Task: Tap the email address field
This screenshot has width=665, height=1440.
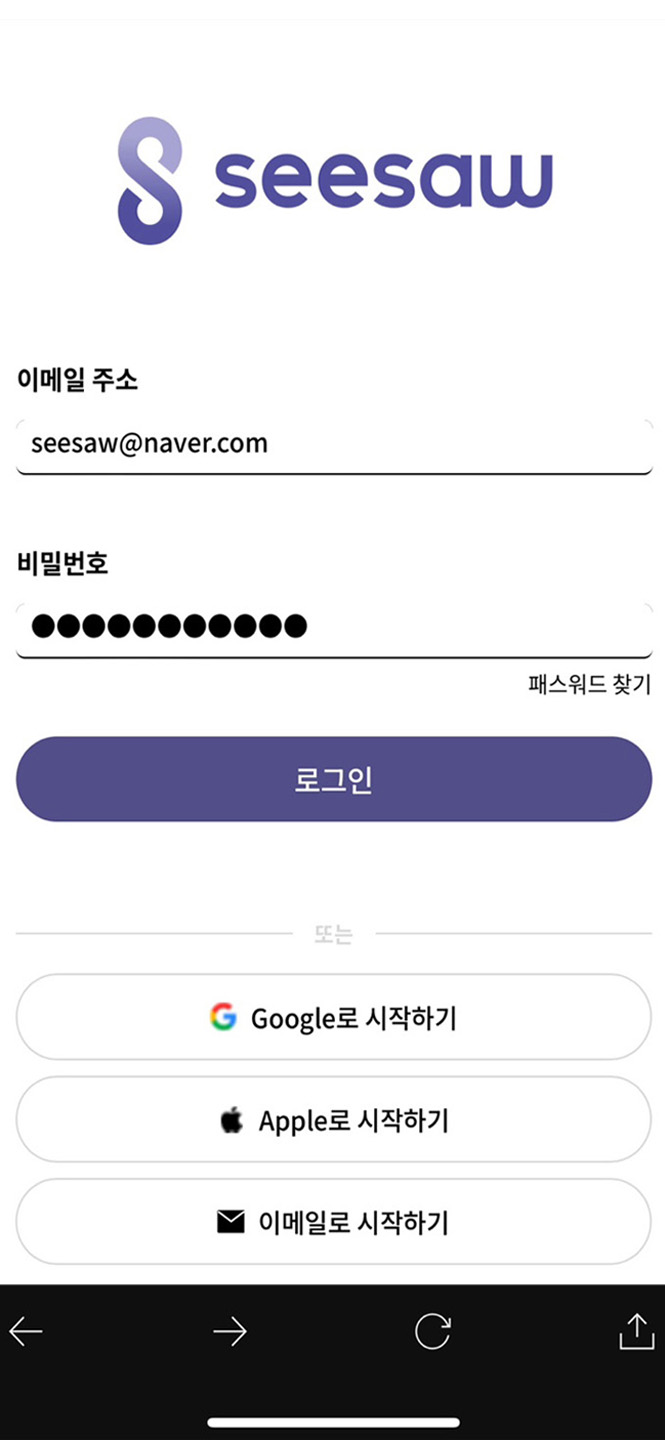Action: click(333, 444)
